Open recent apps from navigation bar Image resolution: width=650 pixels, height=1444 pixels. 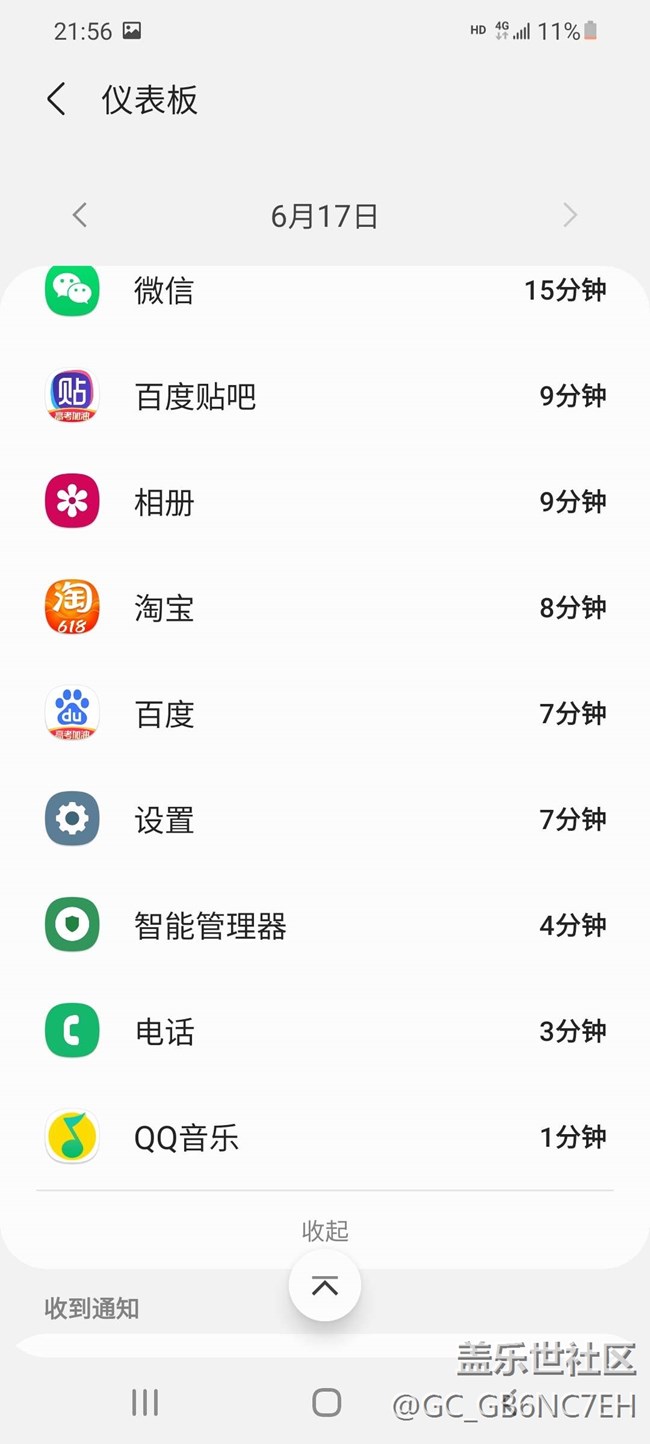[145, 1402]
